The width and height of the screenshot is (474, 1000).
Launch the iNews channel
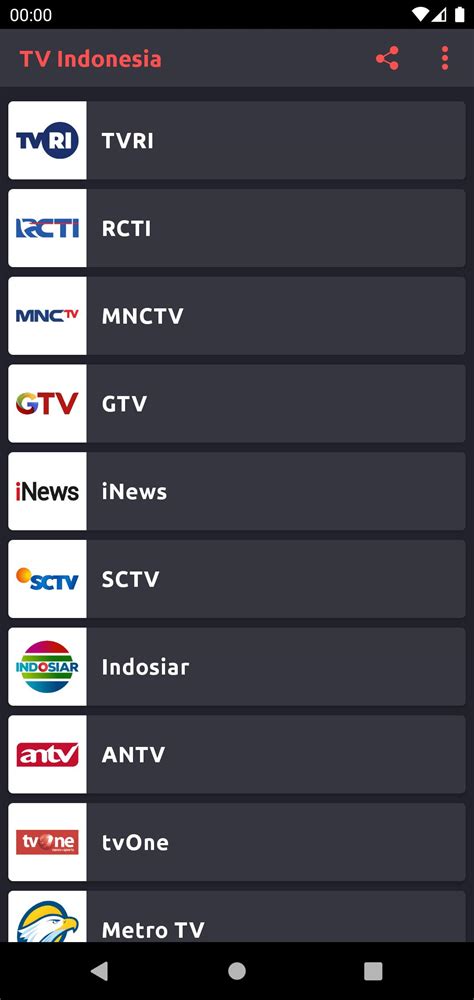pos(237,491)
